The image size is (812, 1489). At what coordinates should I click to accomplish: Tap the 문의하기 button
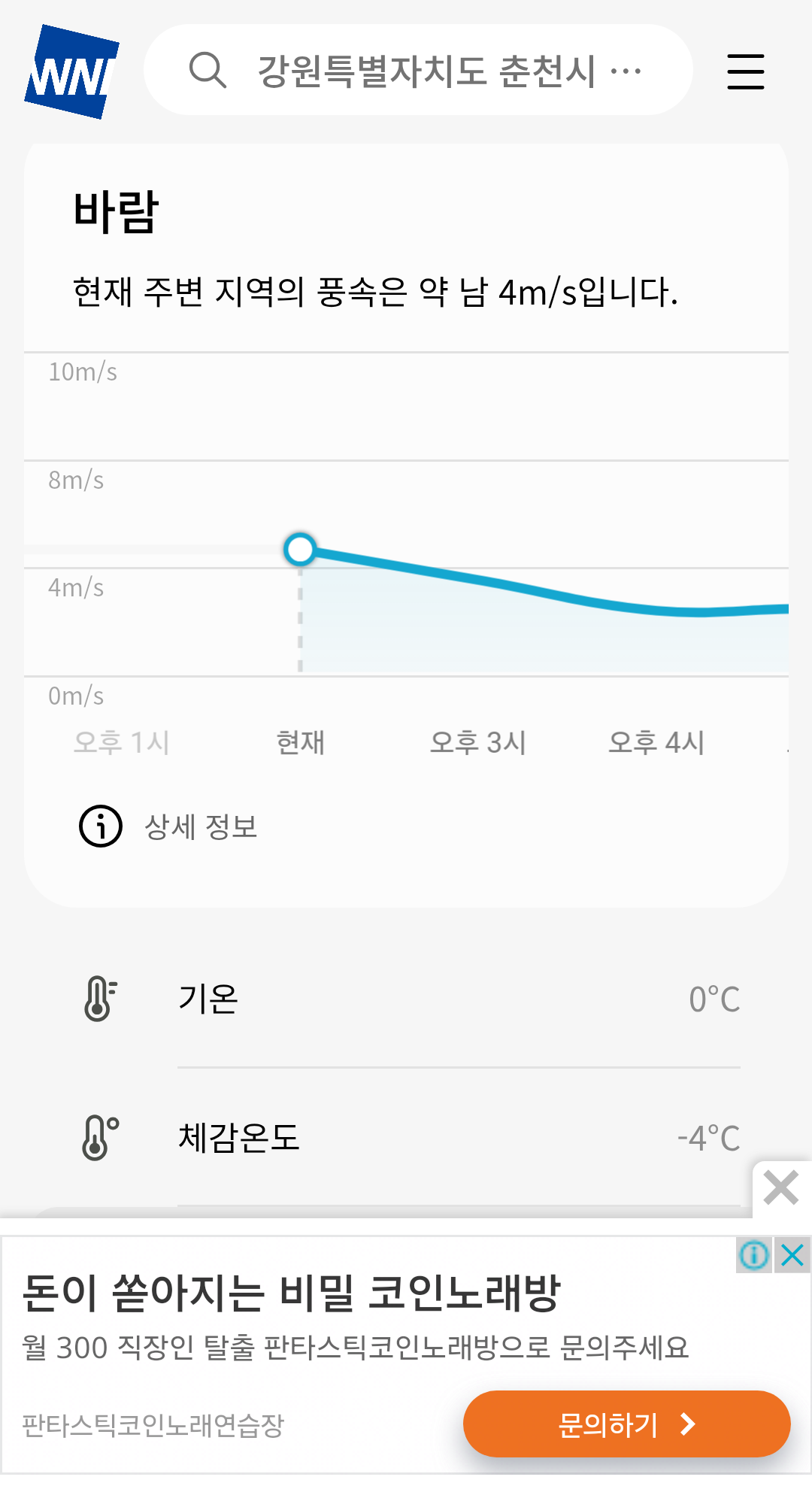click(x=626, y=1424)
